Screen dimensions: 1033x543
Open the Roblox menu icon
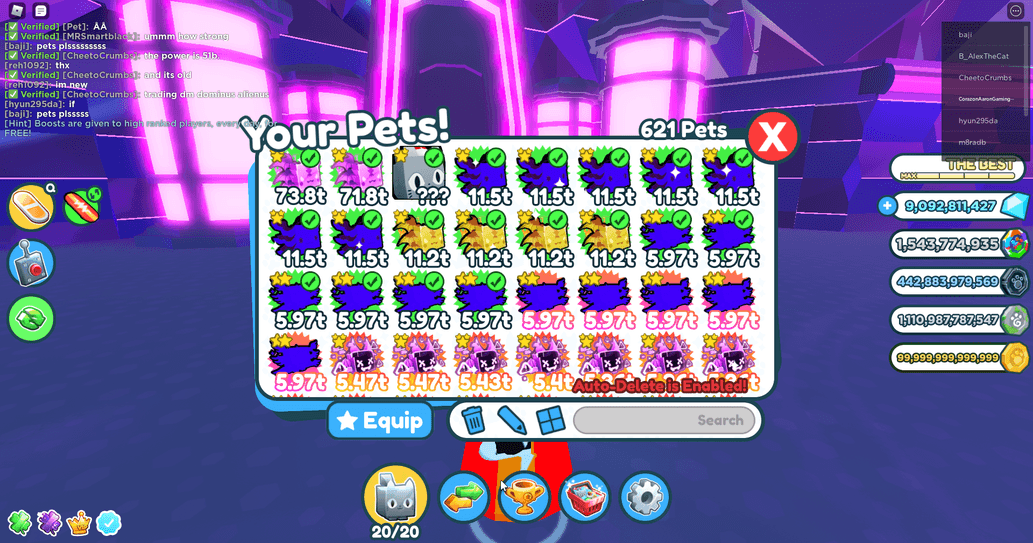(x=17, y=10)
